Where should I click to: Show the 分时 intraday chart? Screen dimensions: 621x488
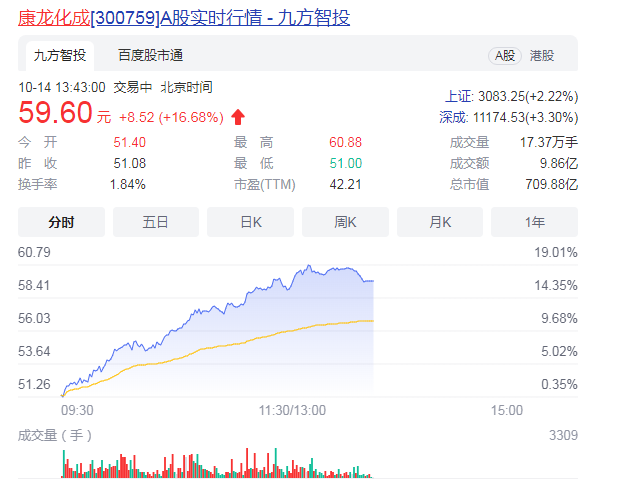[x=61, y=222]
